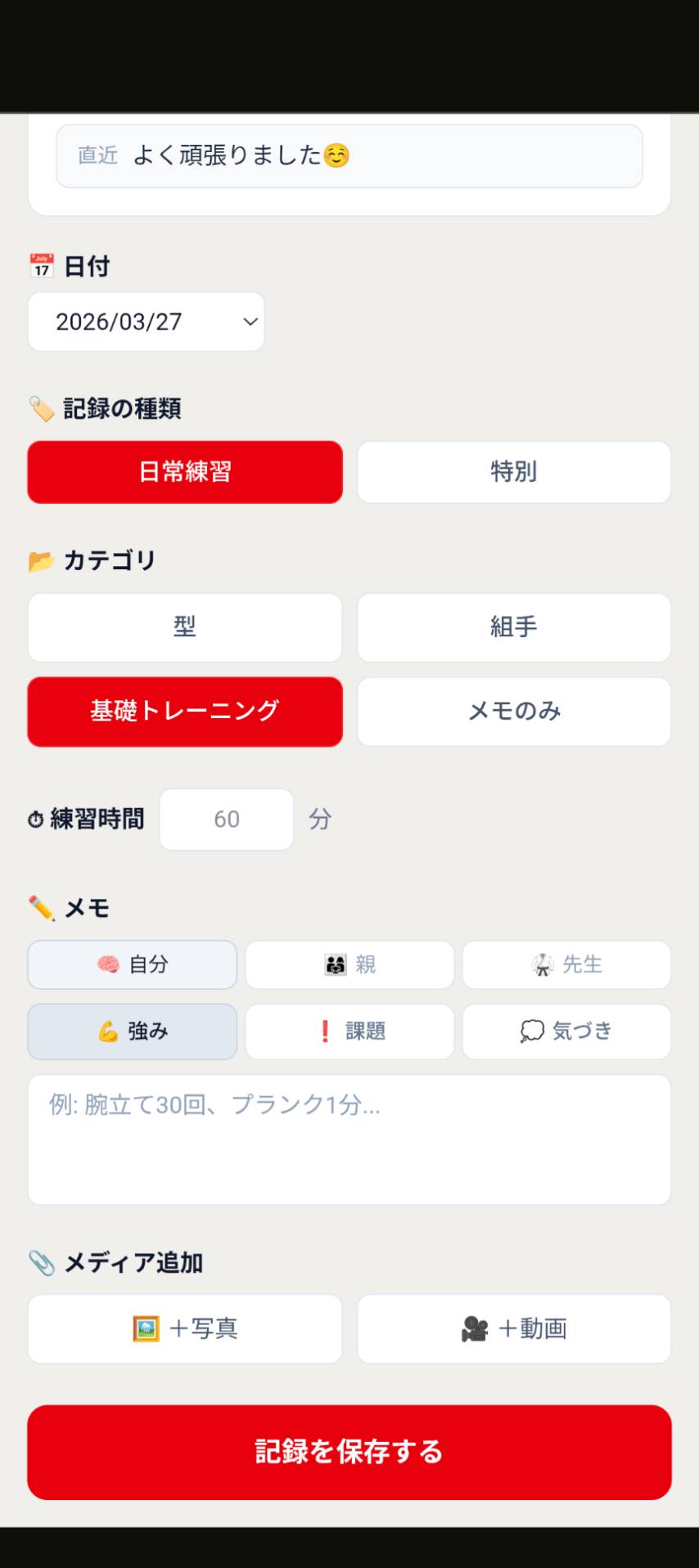Select the 型 category

[185, 627]
